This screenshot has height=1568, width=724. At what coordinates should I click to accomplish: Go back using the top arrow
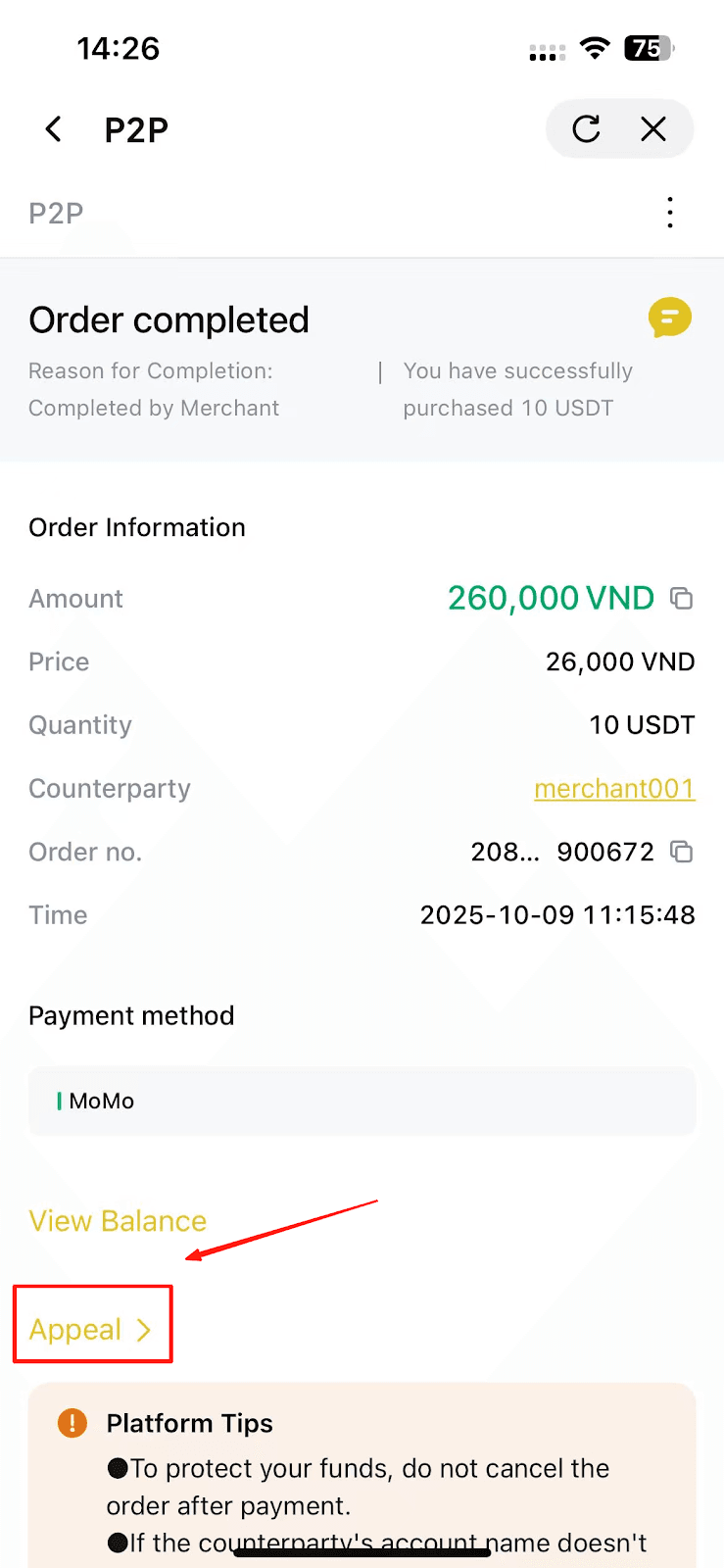pos(54,129)
